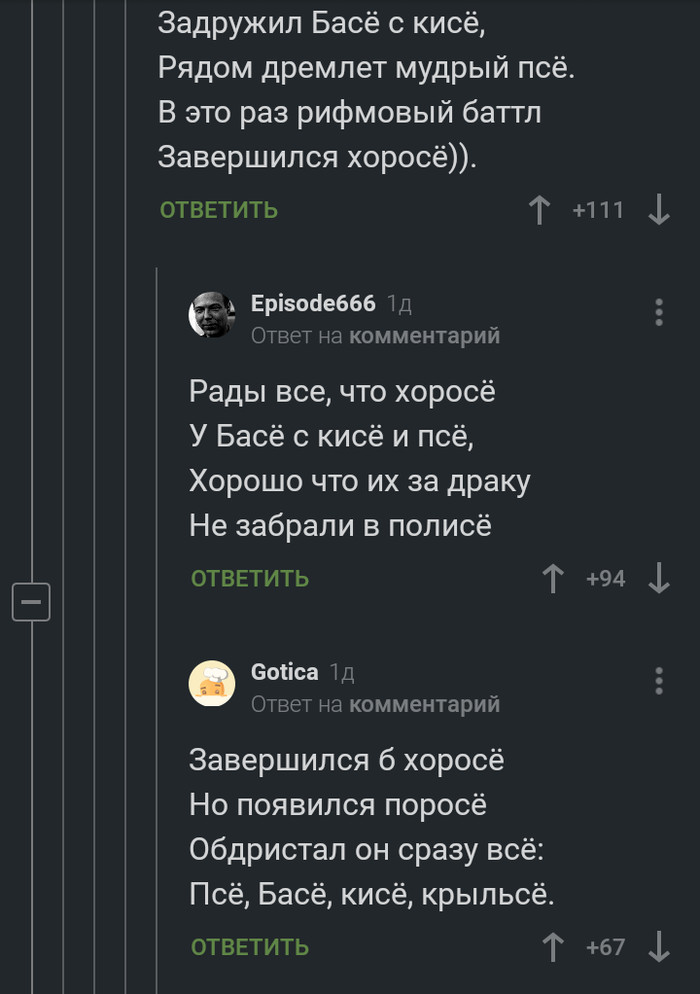Reply to the comment rated +111
This screenshot has width=700, height=994.
point(219,210)
